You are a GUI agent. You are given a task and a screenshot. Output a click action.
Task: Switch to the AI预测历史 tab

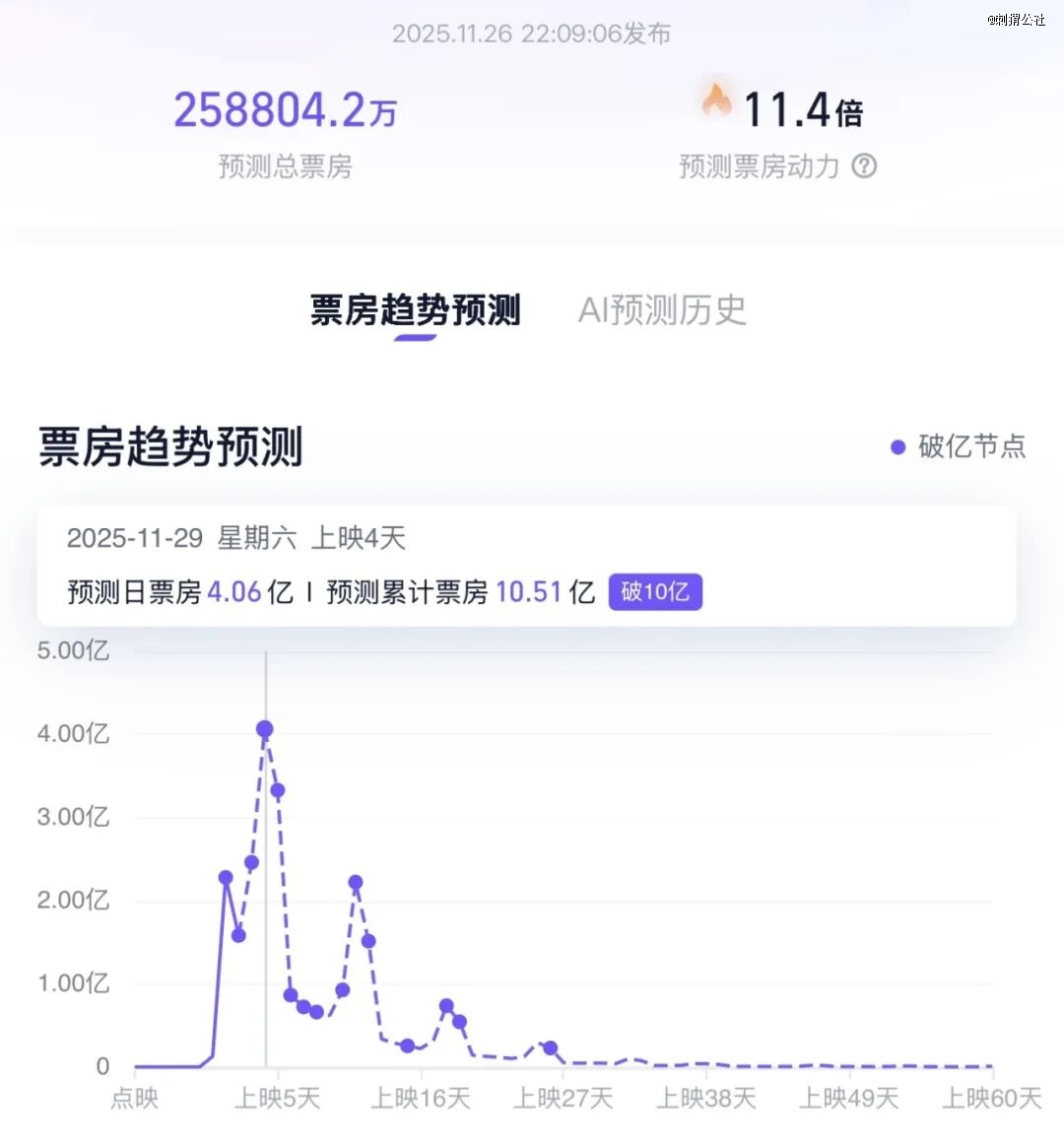point(662,310)
